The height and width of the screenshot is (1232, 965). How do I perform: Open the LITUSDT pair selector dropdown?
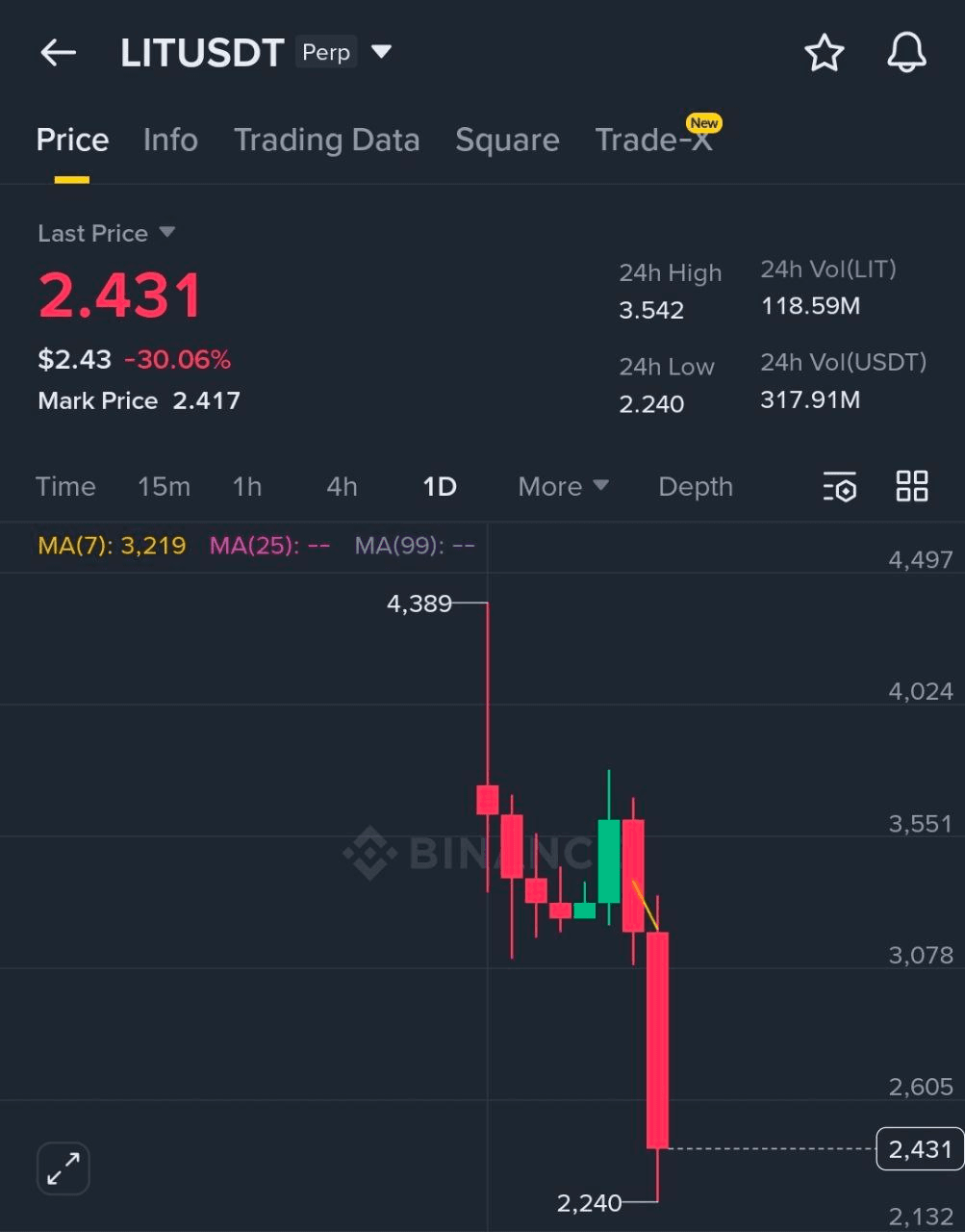382,52
